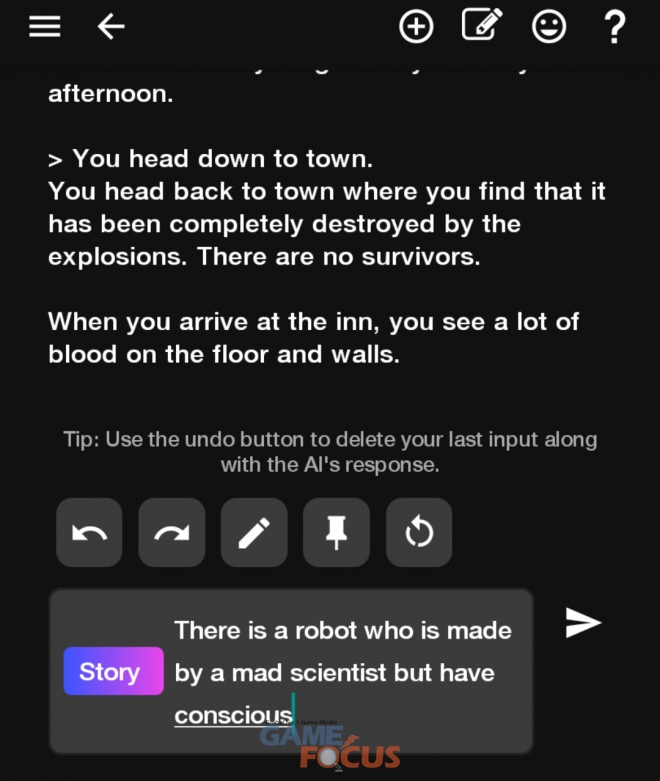The height and width of the screenshot is (781, 660).
Task: Open the hamburger menu
Action: [45, 27]
